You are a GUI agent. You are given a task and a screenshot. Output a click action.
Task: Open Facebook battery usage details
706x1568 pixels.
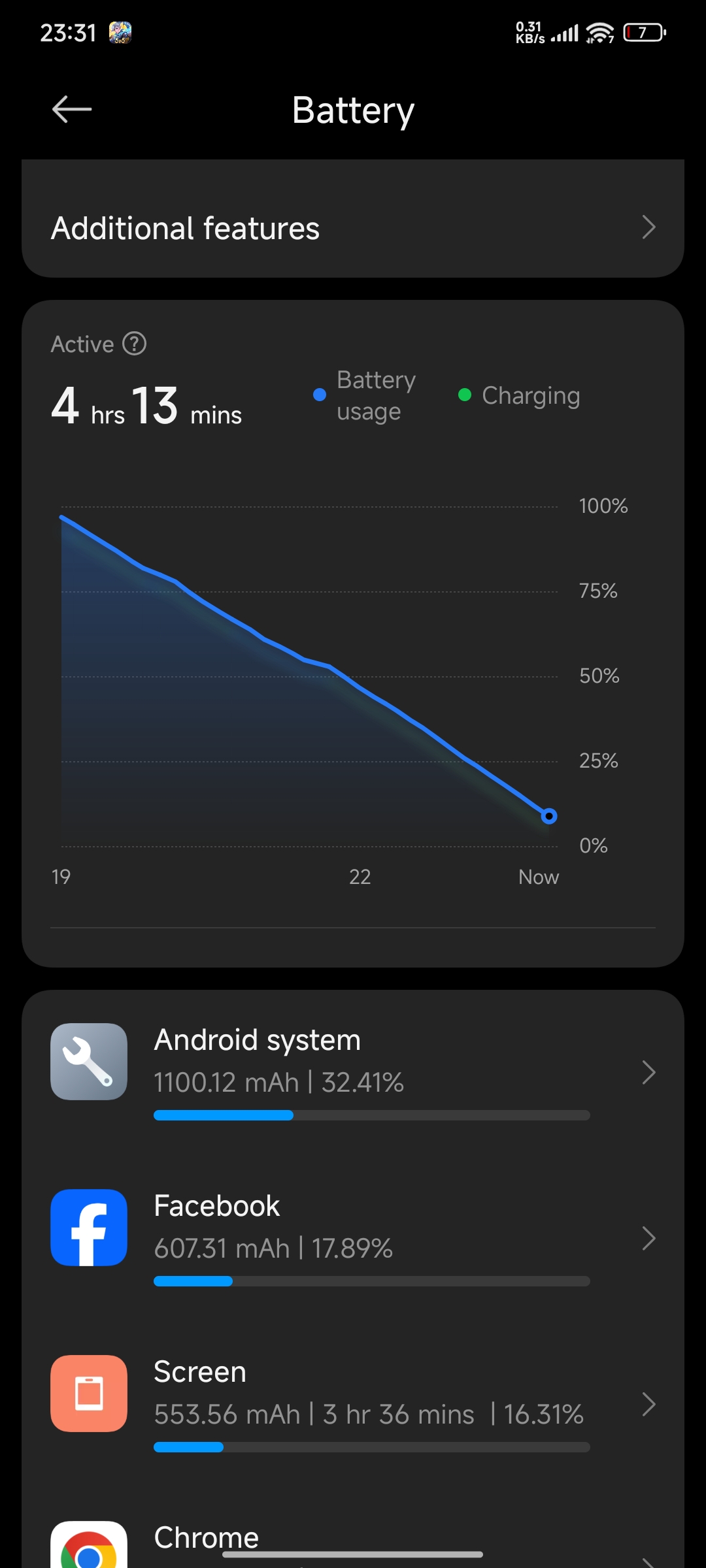coord(353,1237)
